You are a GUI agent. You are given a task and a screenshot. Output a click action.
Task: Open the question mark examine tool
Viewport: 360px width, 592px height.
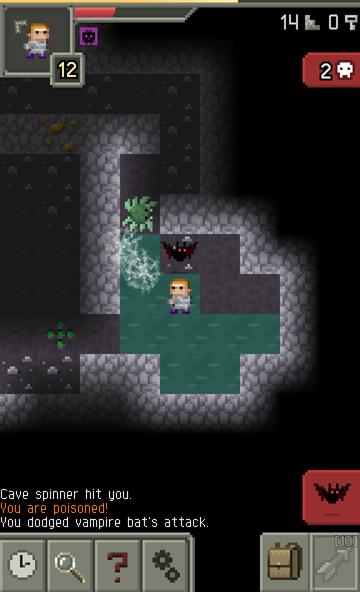[117, 565]
